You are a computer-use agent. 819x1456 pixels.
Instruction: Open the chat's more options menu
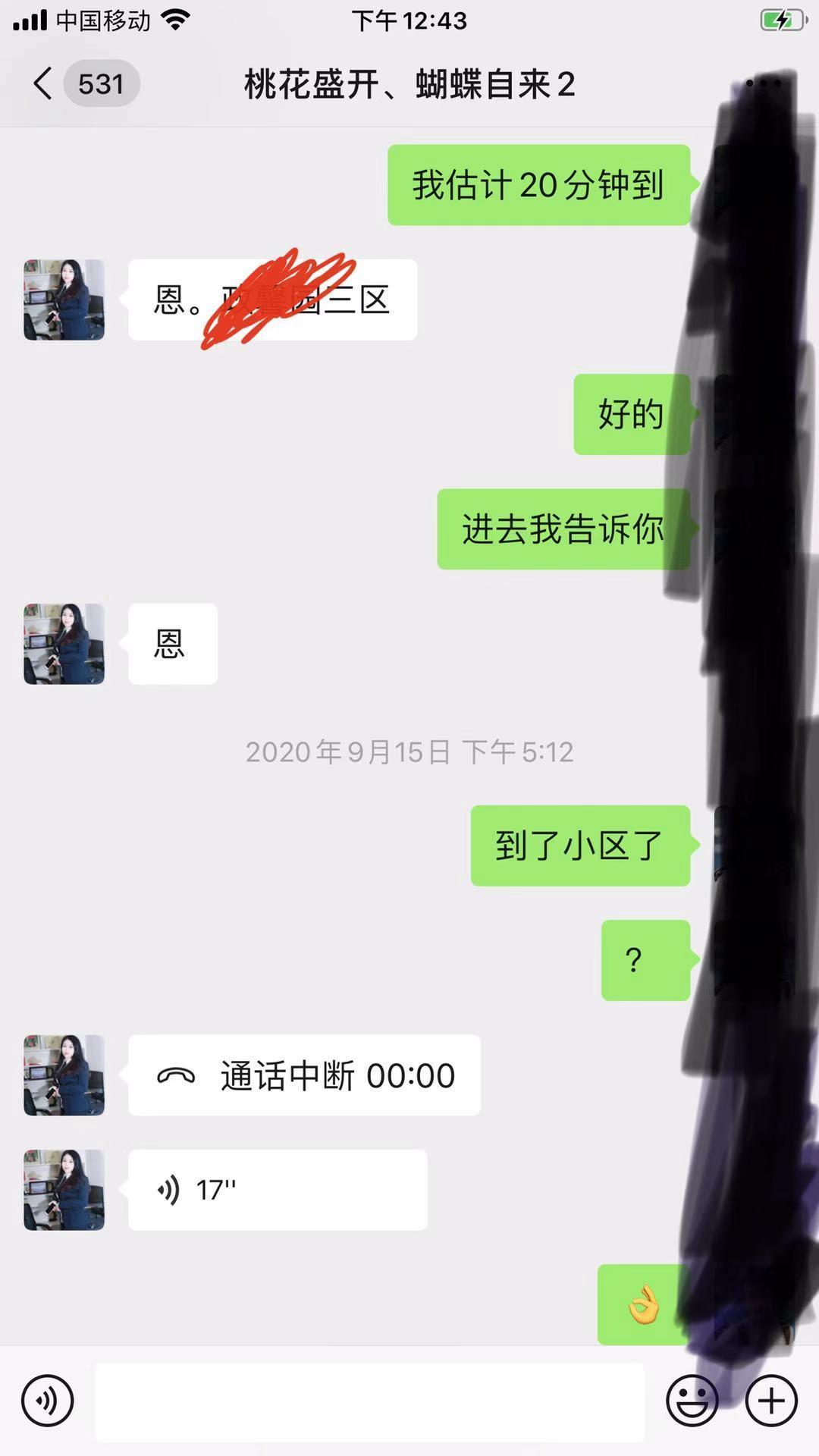pos(763,83)
